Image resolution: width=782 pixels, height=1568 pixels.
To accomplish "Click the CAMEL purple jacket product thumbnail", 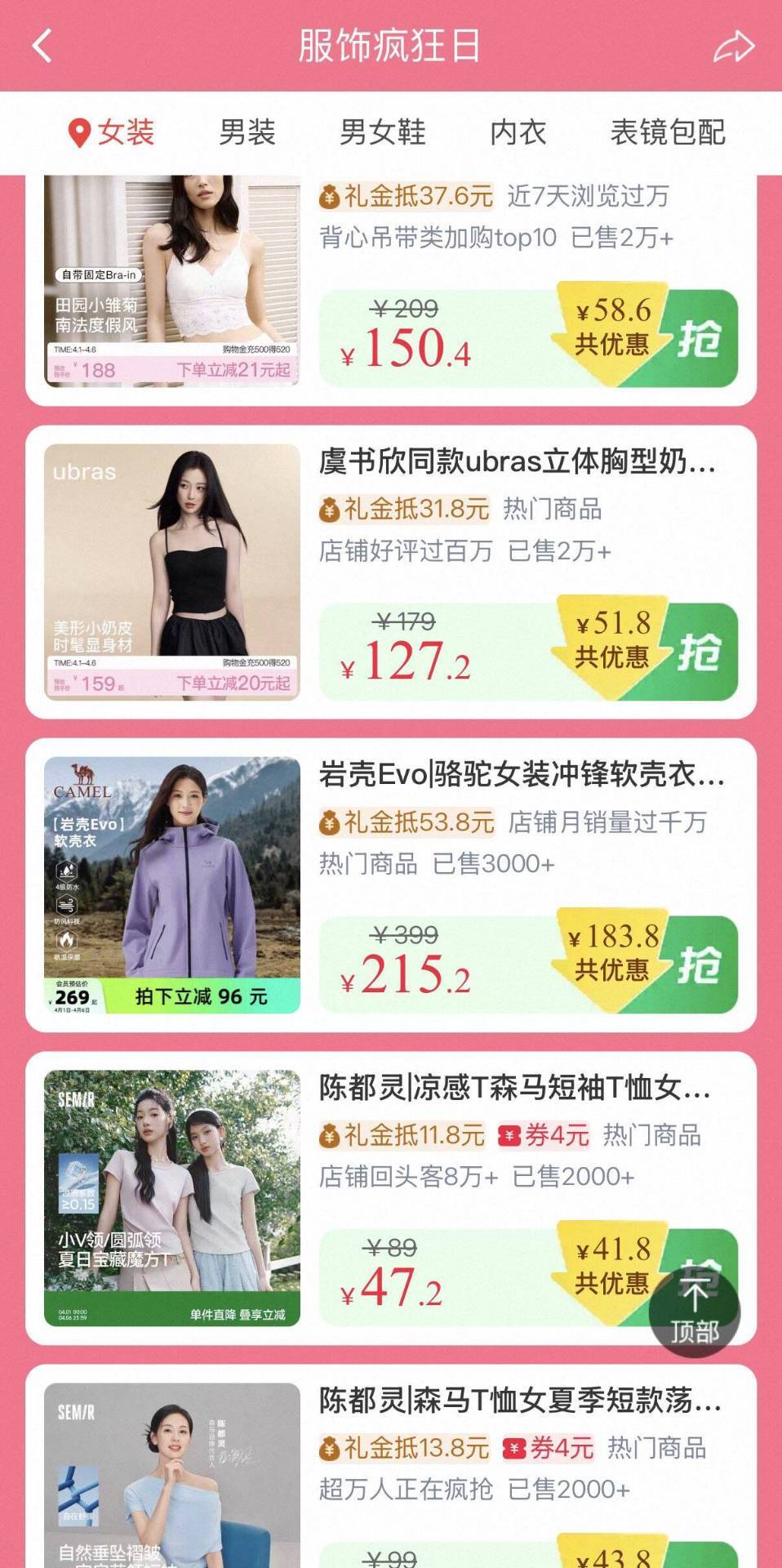I will 173,882.
